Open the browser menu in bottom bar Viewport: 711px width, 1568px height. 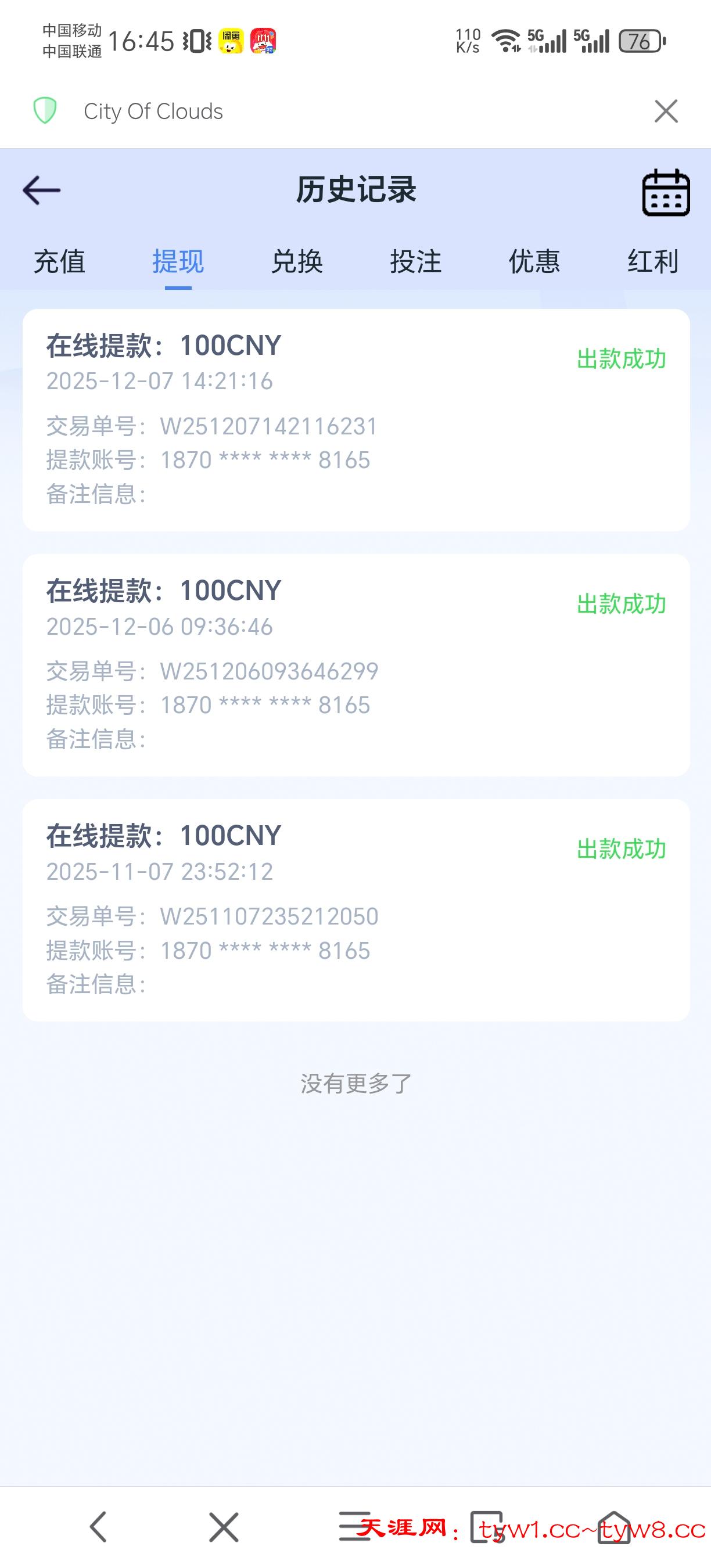pos(354,1527)
